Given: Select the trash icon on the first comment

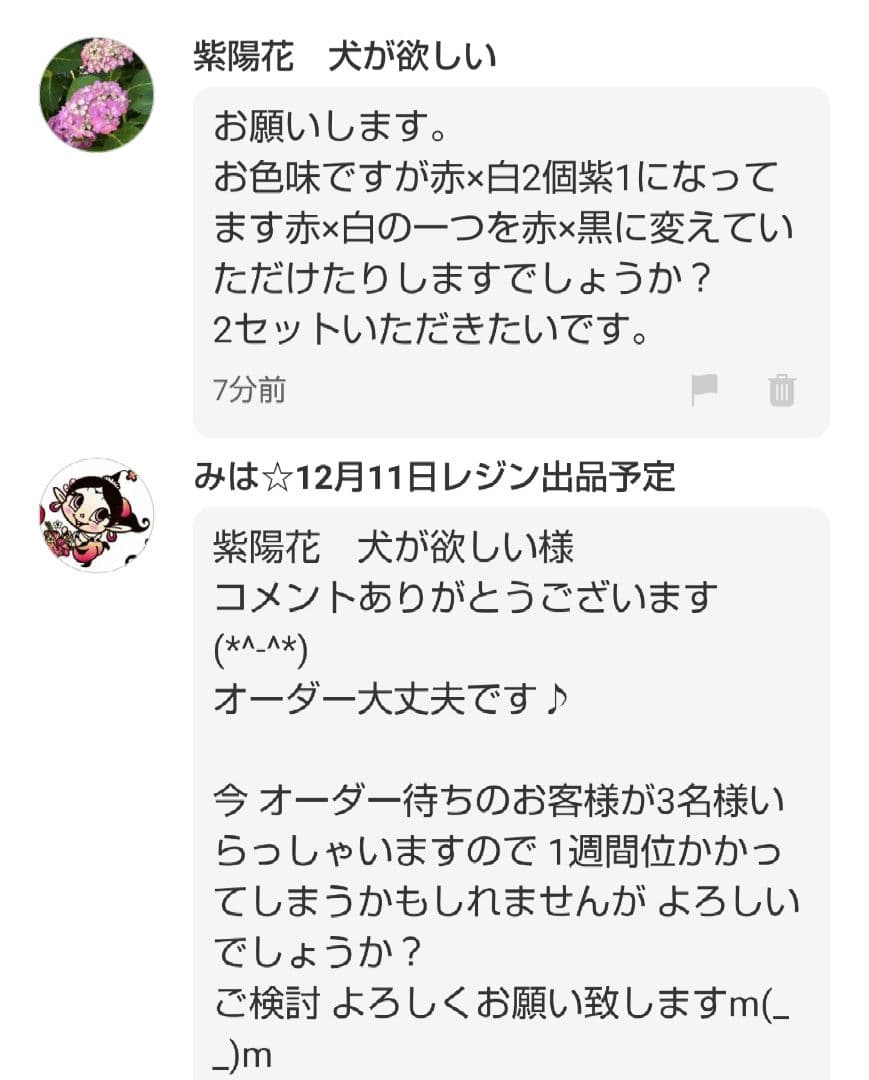Looking at the screenshot, I should (x=783, y=389).
